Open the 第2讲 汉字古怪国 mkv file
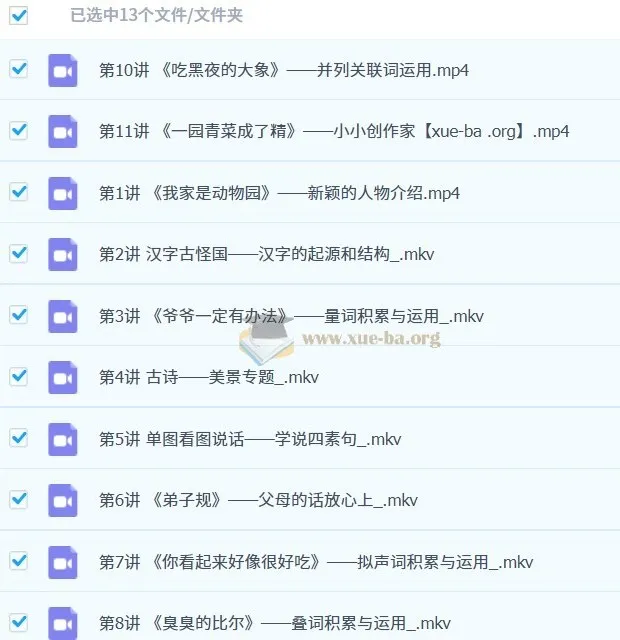The height and width of the screenshot is (640, 620). point(266,254)
